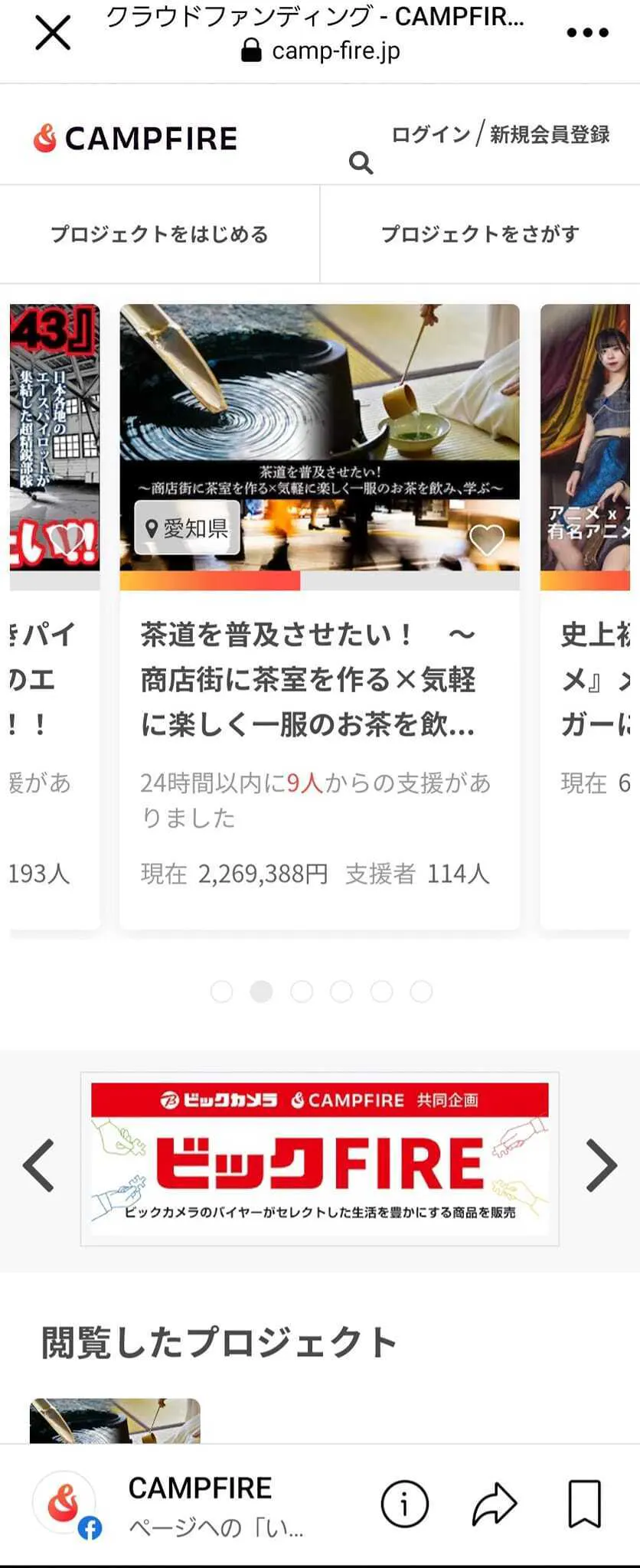Select プロジェクトをさがす
640x1568 pixels.
tap(480, 234)
